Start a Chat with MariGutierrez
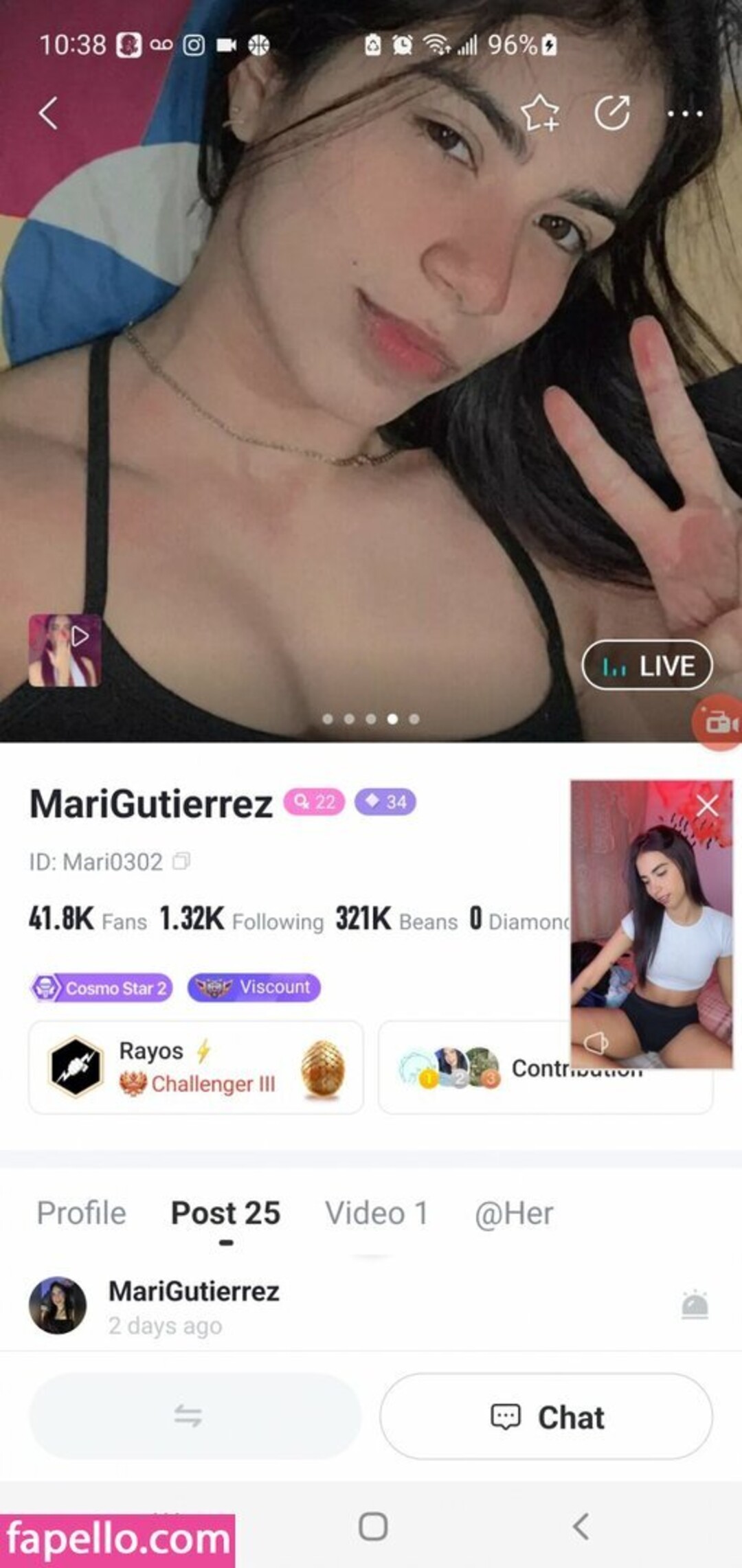 click(x=546, y=1417)
